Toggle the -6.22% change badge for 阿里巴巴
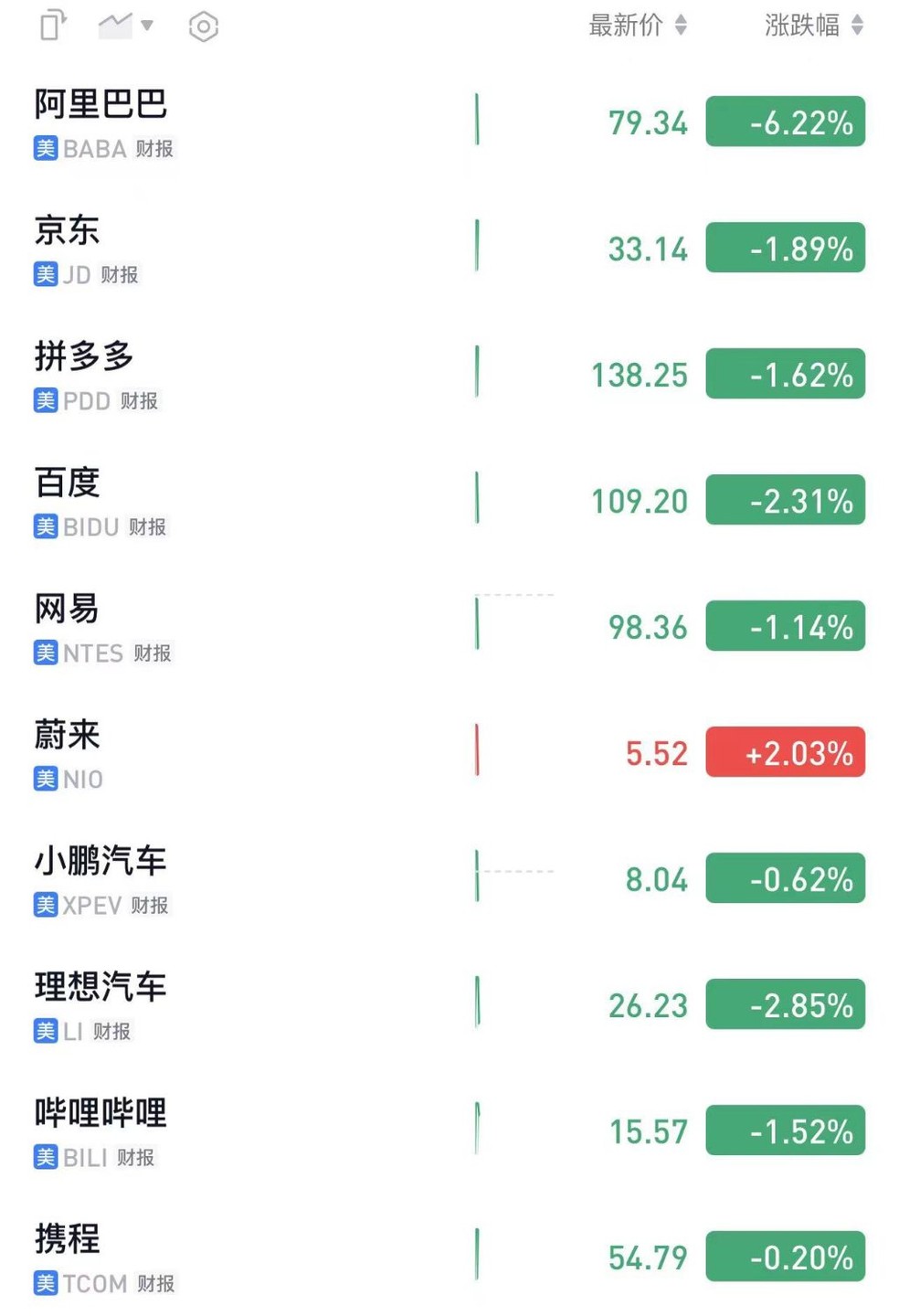This screenshot has height=1316, width=899. [785, 122]
